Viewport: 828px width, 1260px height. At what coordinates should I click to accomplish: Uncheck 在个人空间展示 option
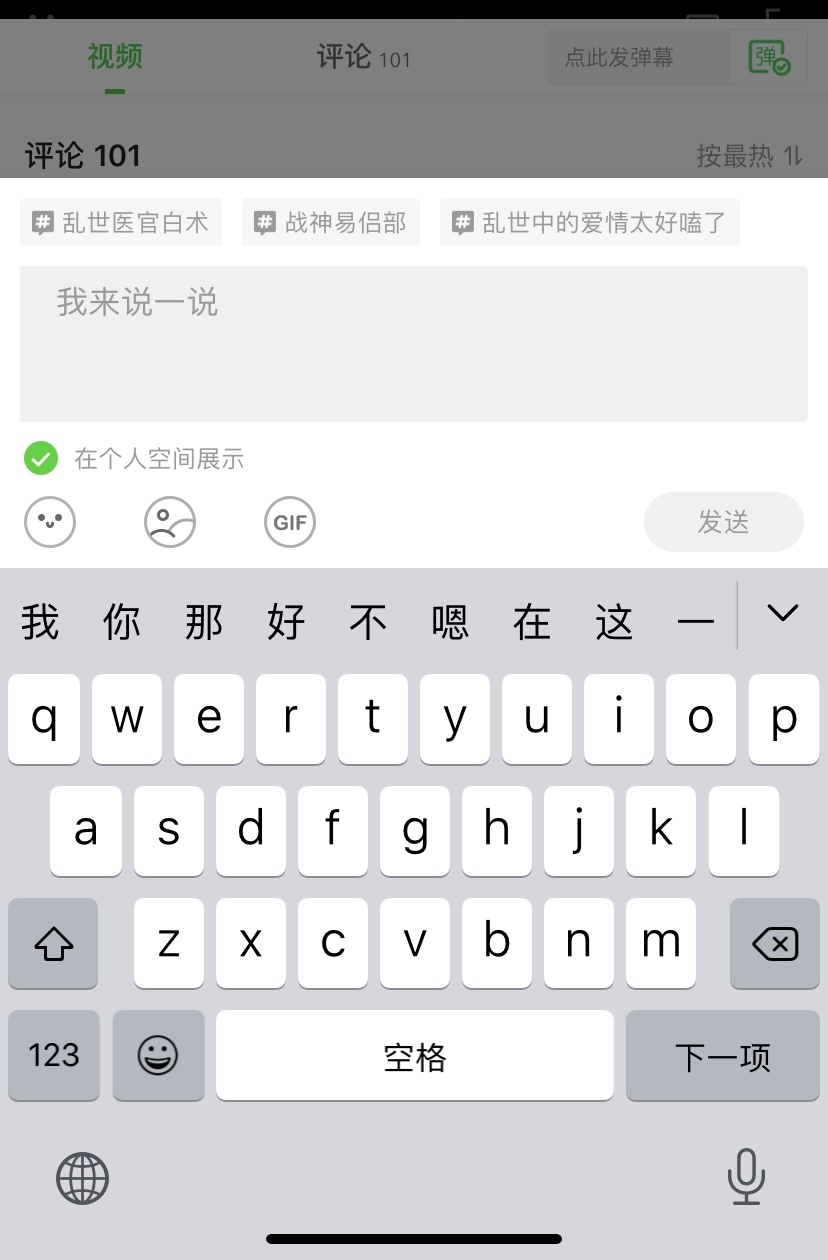click(x=40, y=459)
